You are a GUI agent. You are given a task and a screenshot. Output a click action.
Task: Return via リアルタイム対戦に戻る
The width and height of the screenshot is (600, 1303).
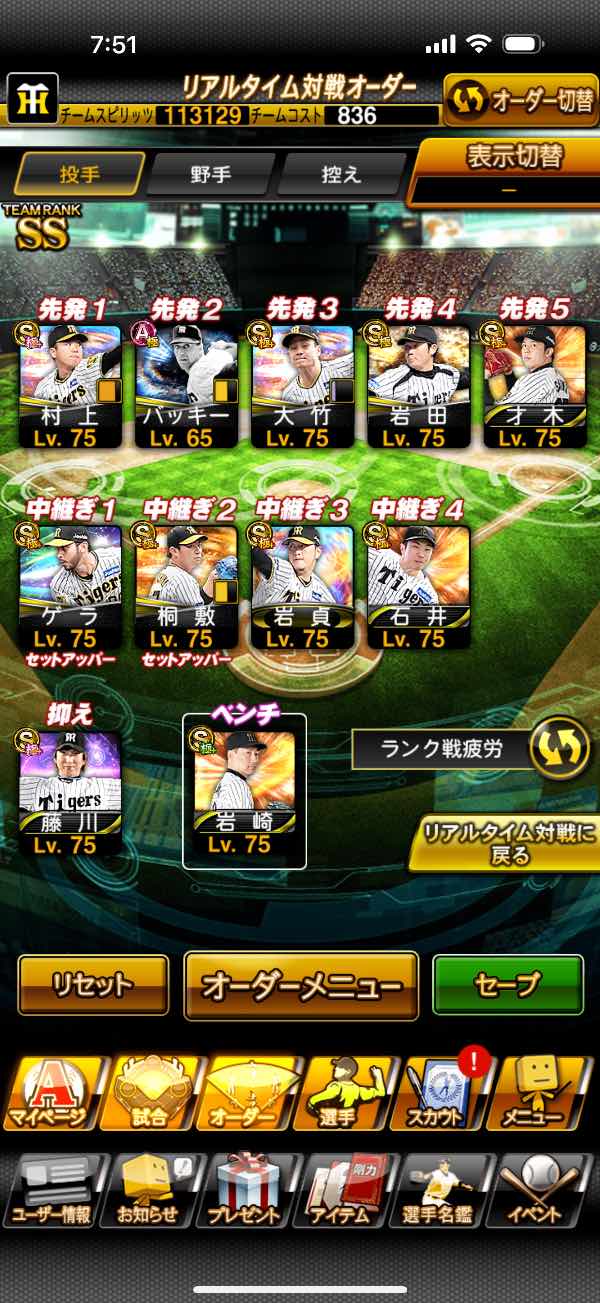pyautogui.click(x=506, y=845)
